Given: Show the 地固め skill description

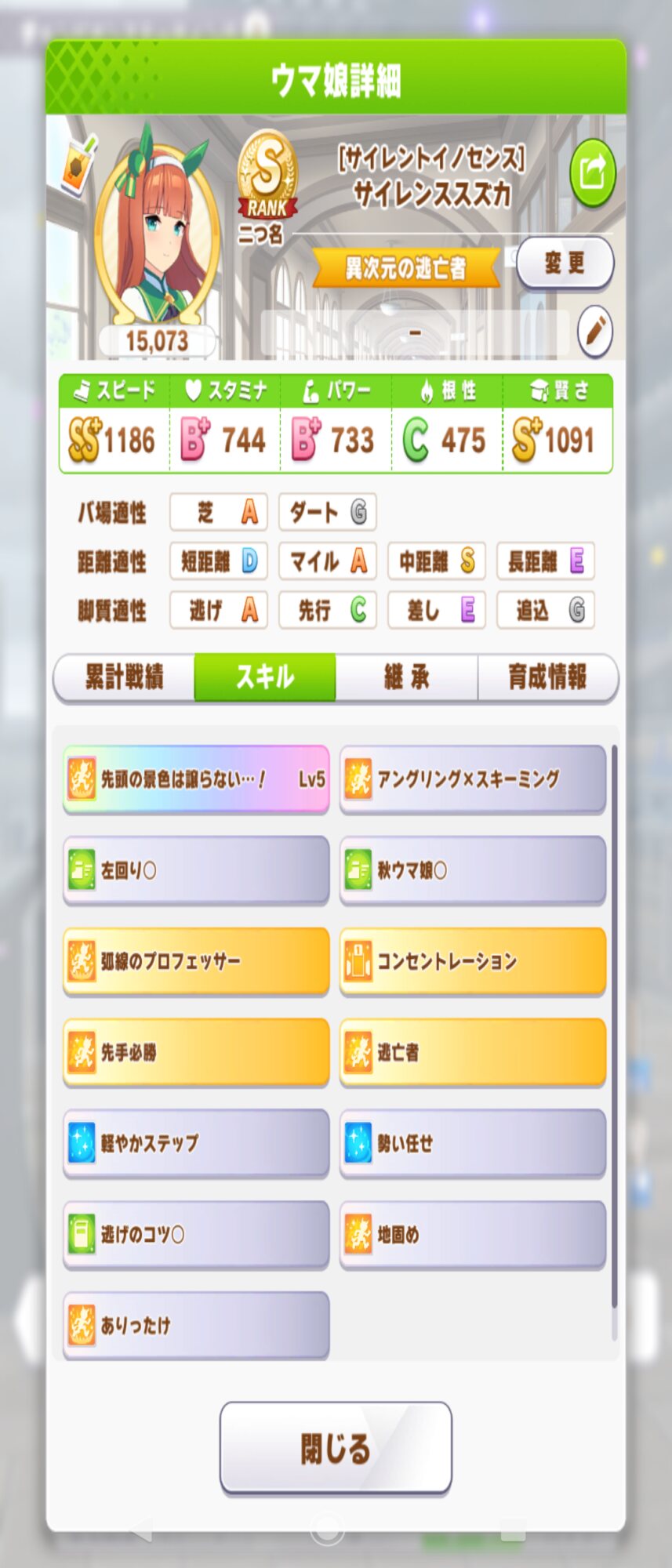Looking at the screenshot, I should 472,1234.
